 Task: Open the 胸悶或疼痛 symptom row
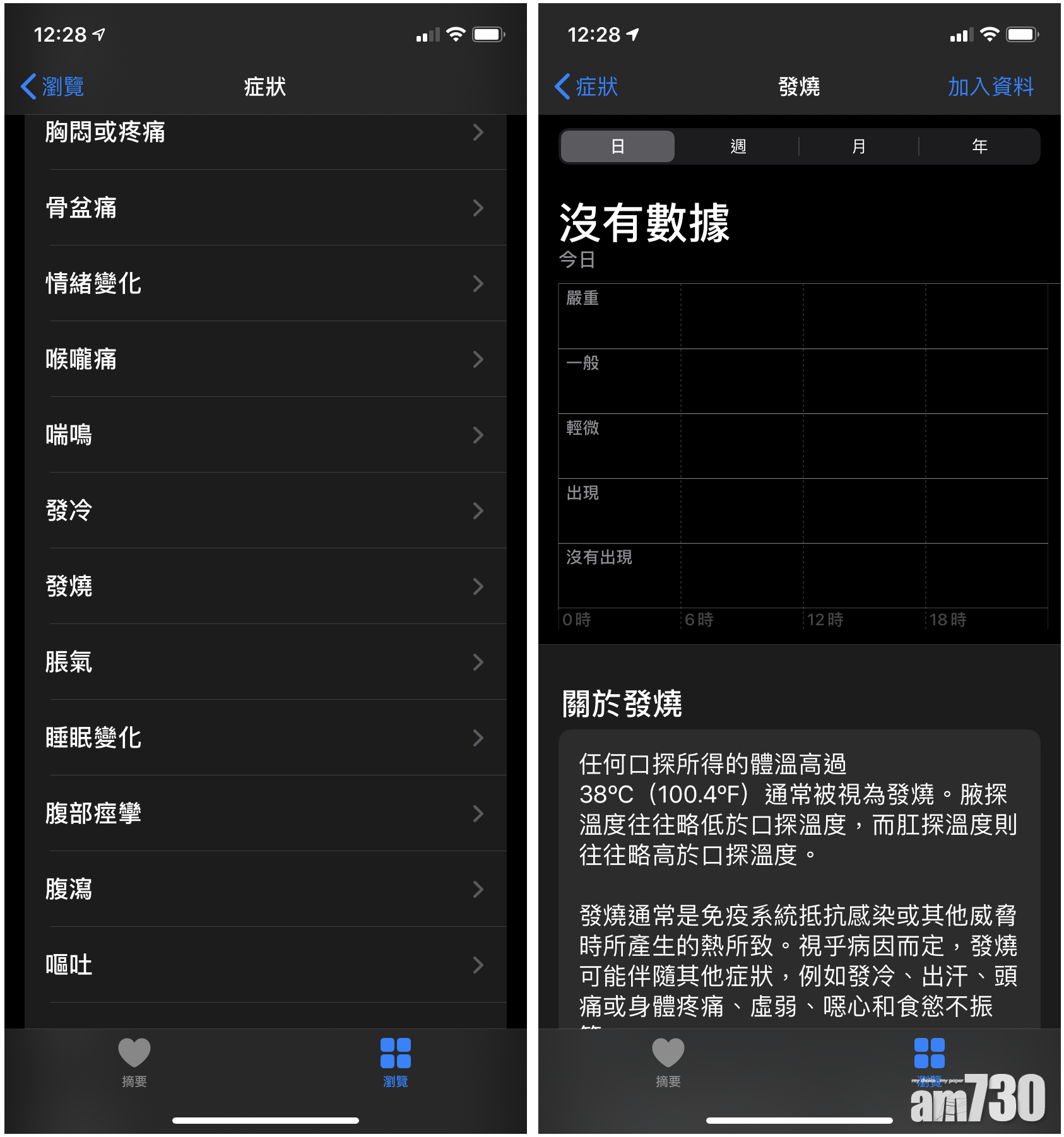pyautogui.click(x=265, y=133)
